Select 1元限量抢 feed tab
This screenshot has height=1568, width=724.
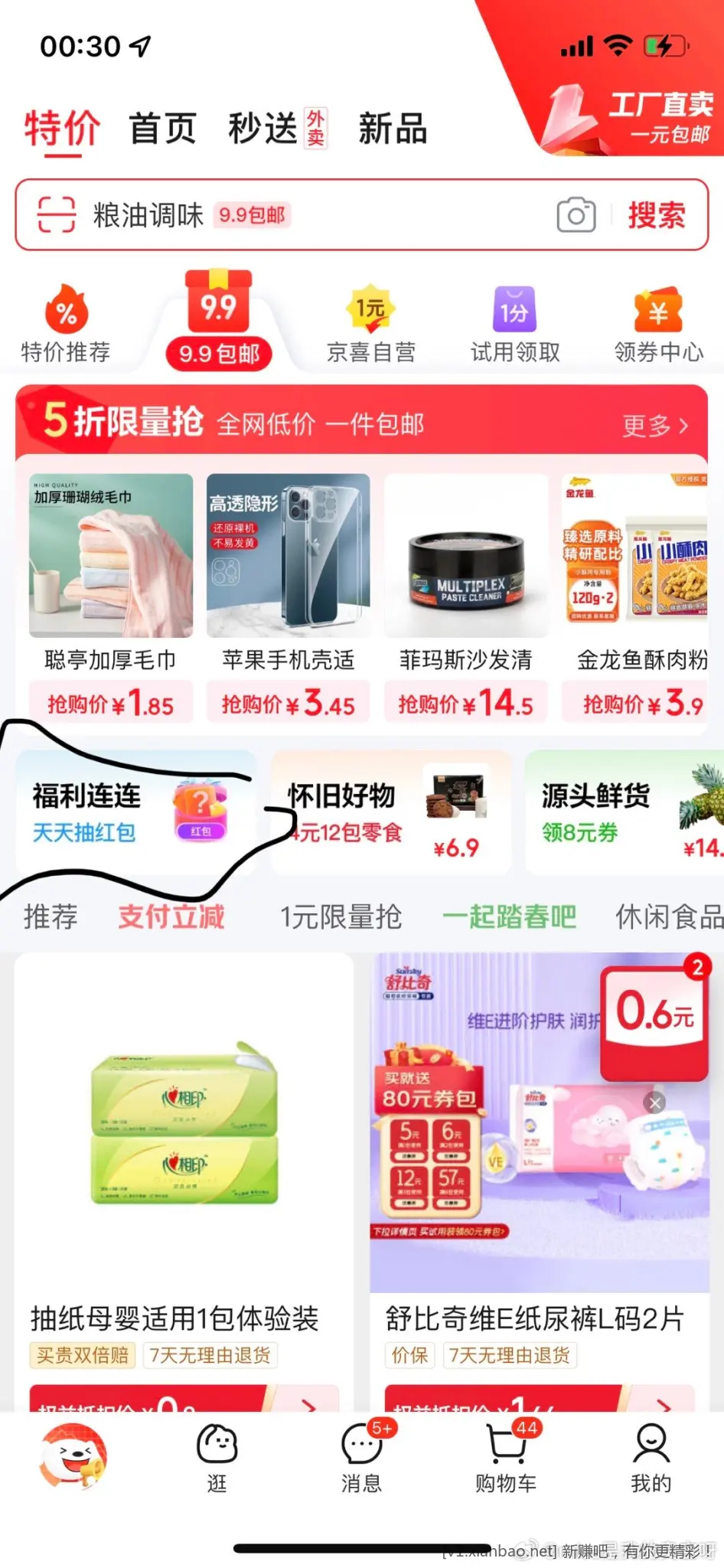[x=341, y=916]
